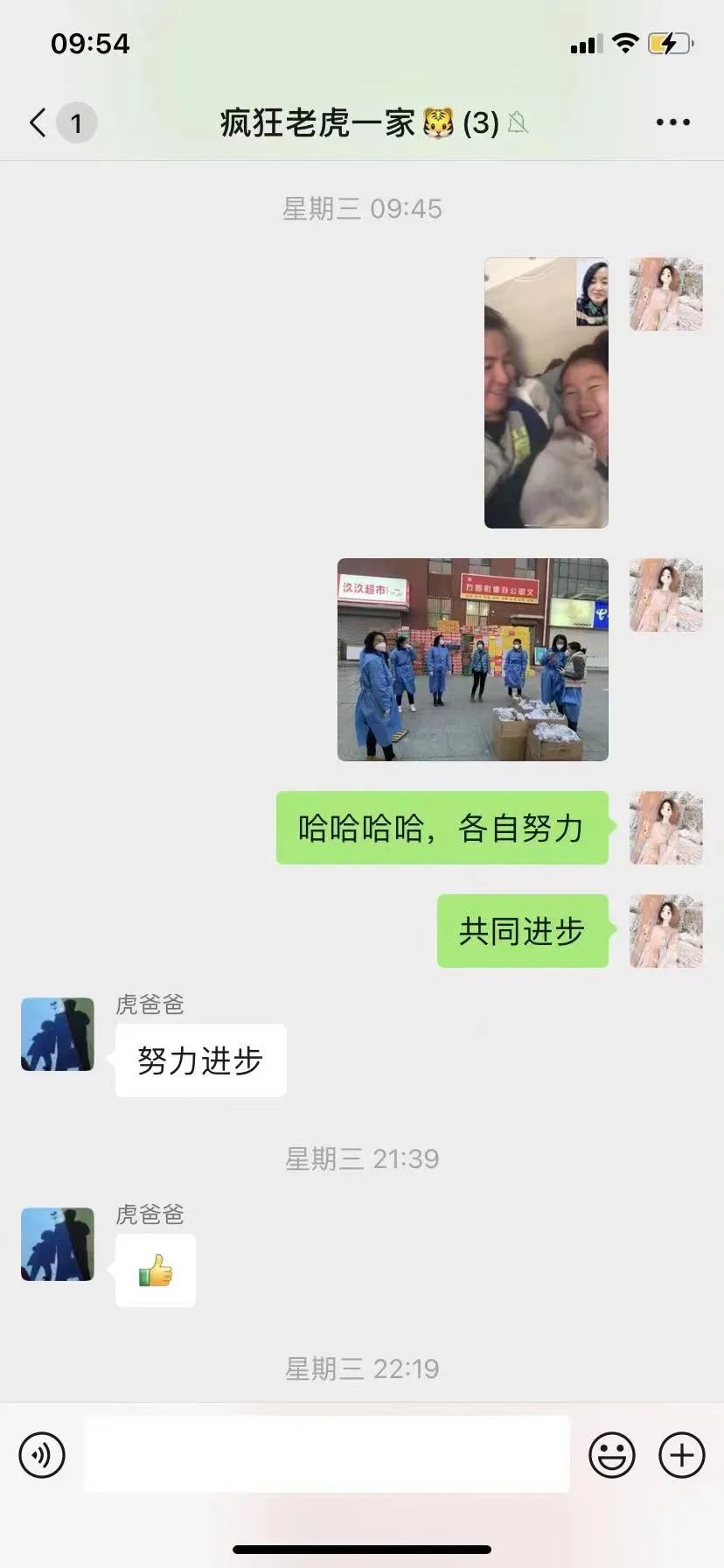
Task: Switch to voice message input
Action: coord(42,1455)
